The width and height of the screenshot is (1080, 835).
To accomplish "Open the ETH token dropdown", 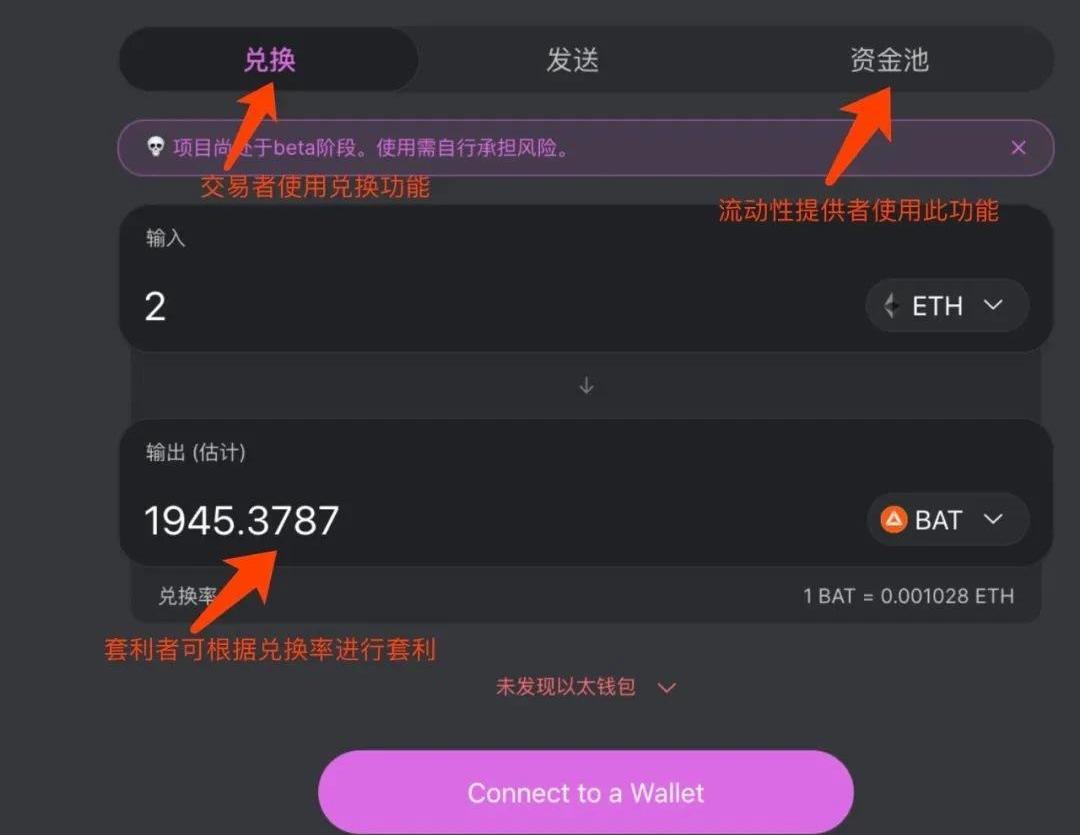I will coord(946,306).
